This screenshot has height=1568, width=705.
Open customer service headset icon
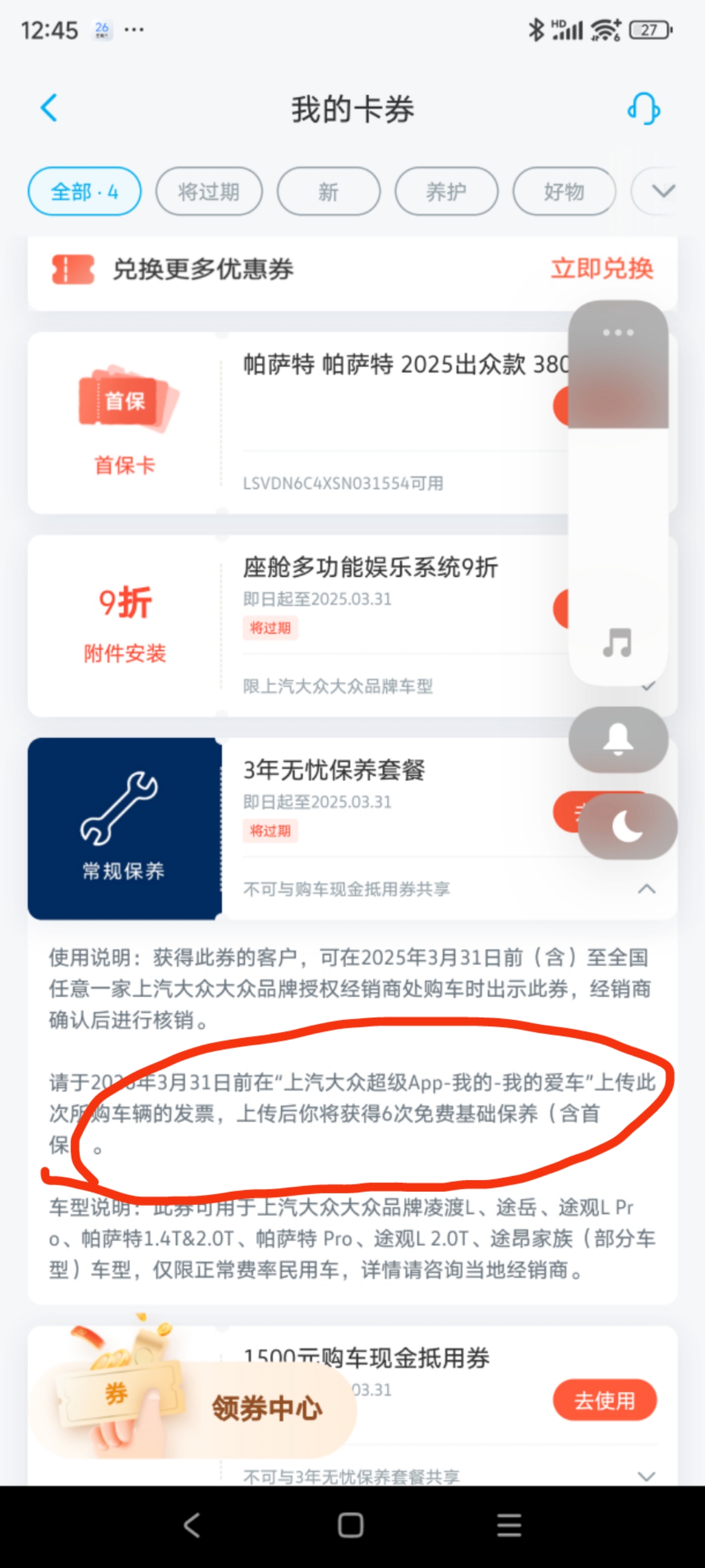point(644,110)
